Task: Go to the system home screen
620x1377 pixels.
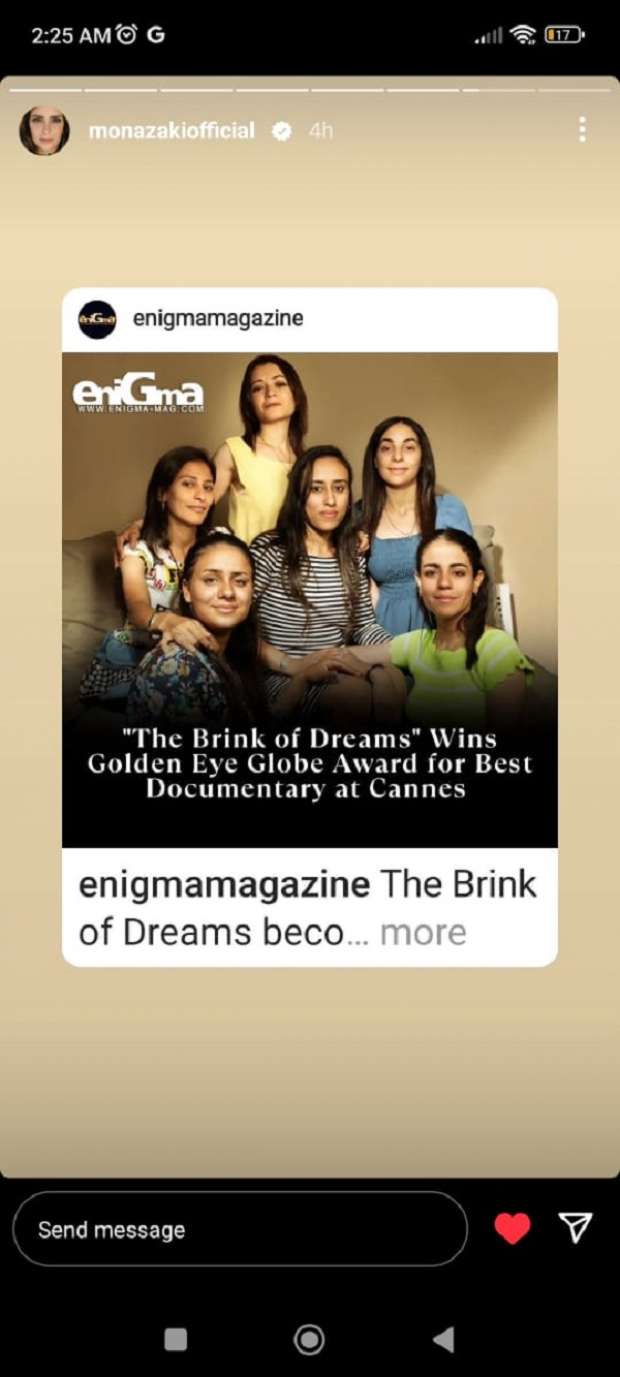Action: pos(309,1339)
